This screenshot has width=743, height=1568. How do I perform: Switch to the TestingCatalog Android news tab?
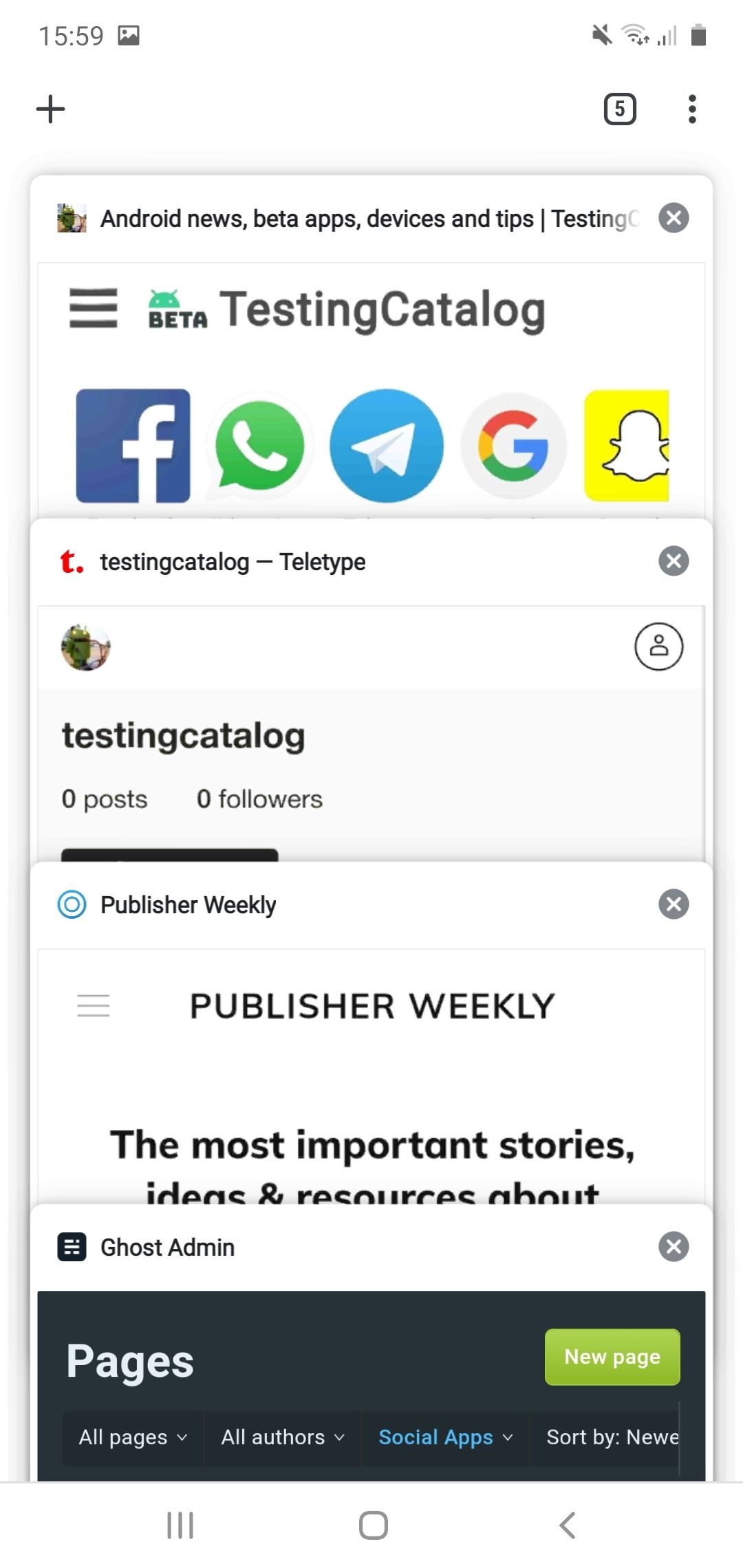[x=371, y=385]
